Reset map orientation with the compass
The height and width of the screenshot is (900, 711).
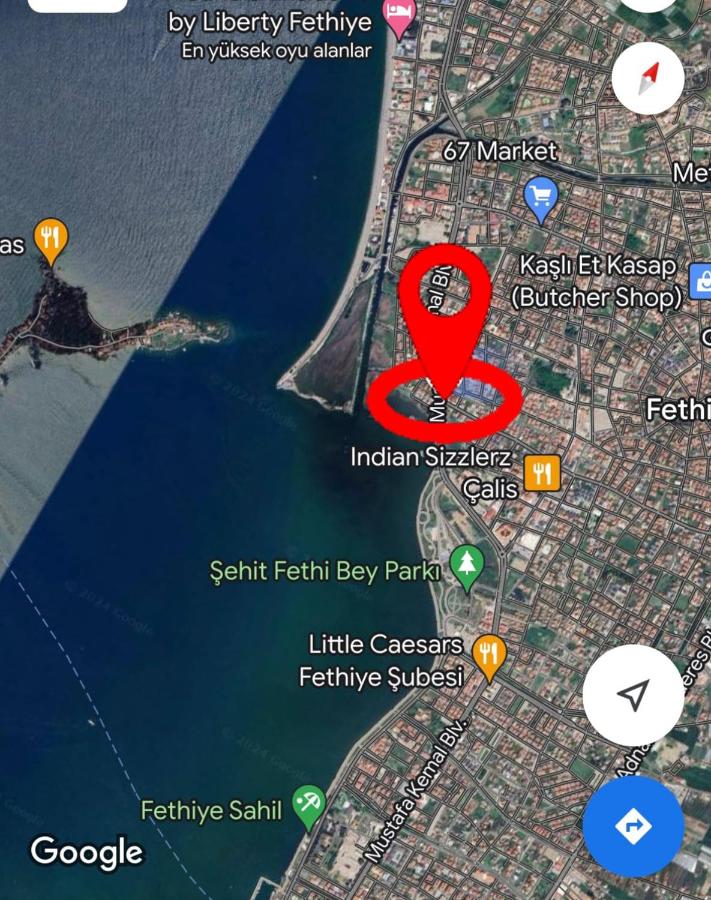648,78
